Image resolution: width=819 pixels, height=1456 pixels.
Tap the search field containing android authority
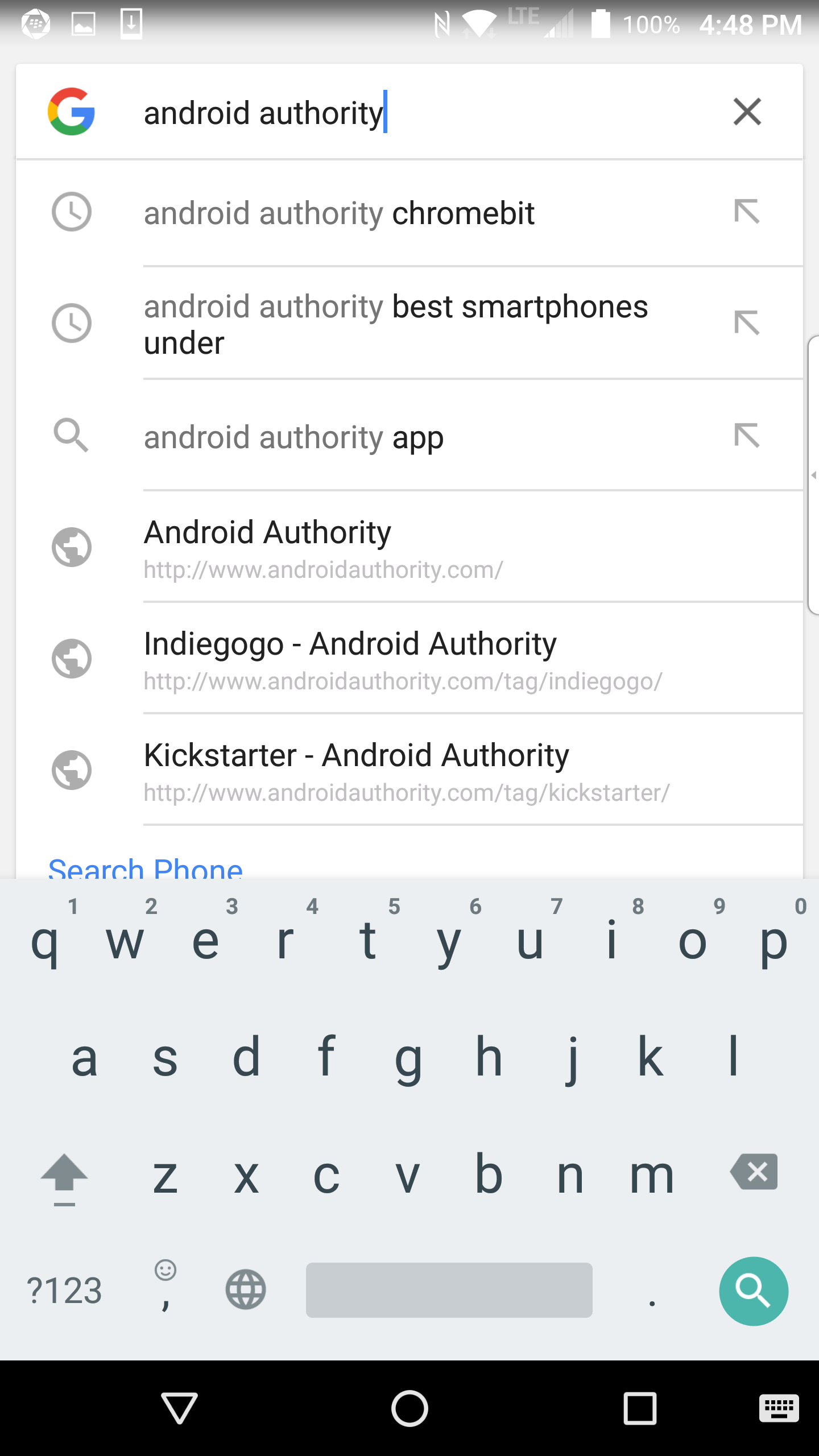pos(398,113)
